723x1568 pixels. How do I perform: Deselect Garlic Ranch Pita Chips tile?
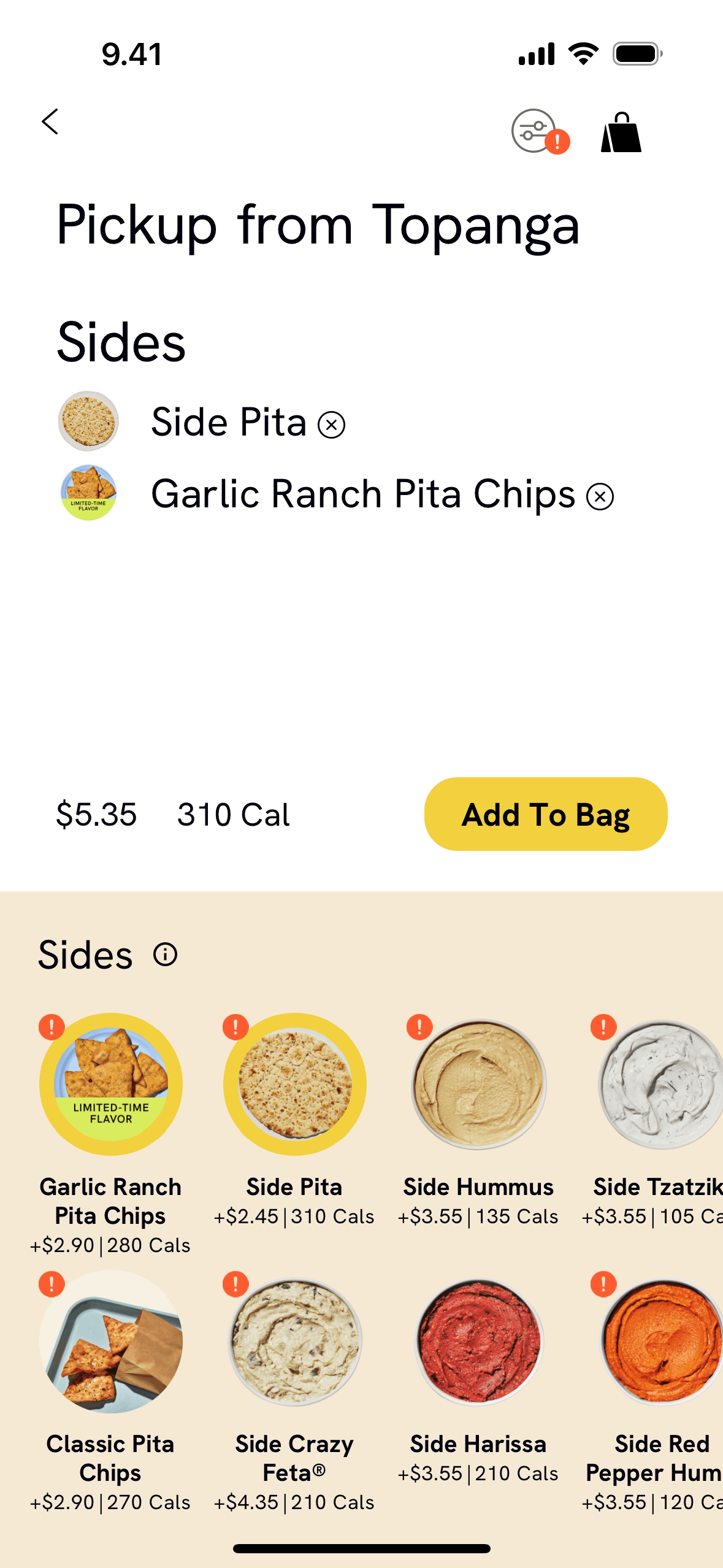click(111, 1085)
